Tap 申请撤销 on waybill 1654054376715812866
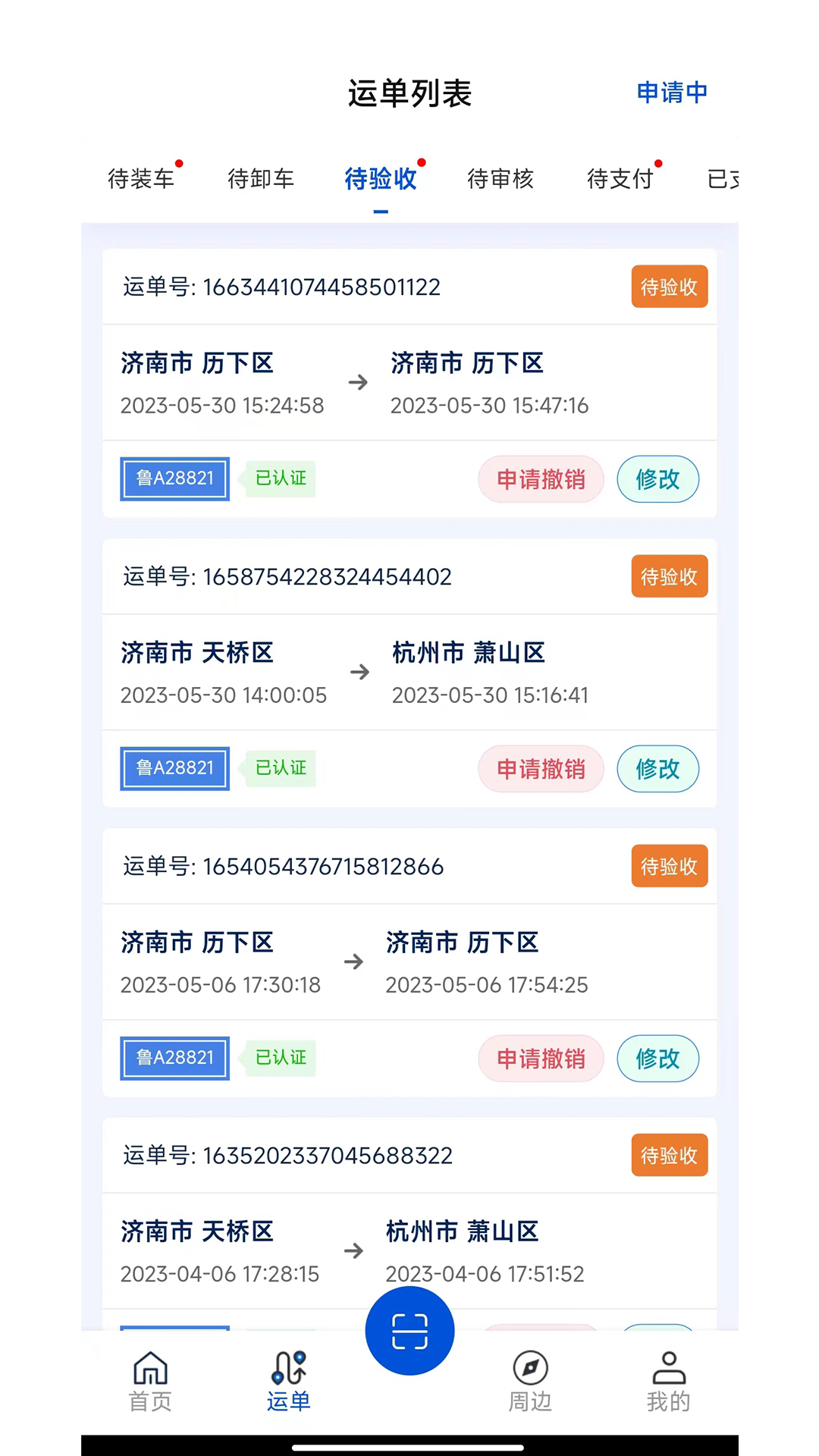This screenshot has height=1456, width=819. click(x=541, y=1059)
